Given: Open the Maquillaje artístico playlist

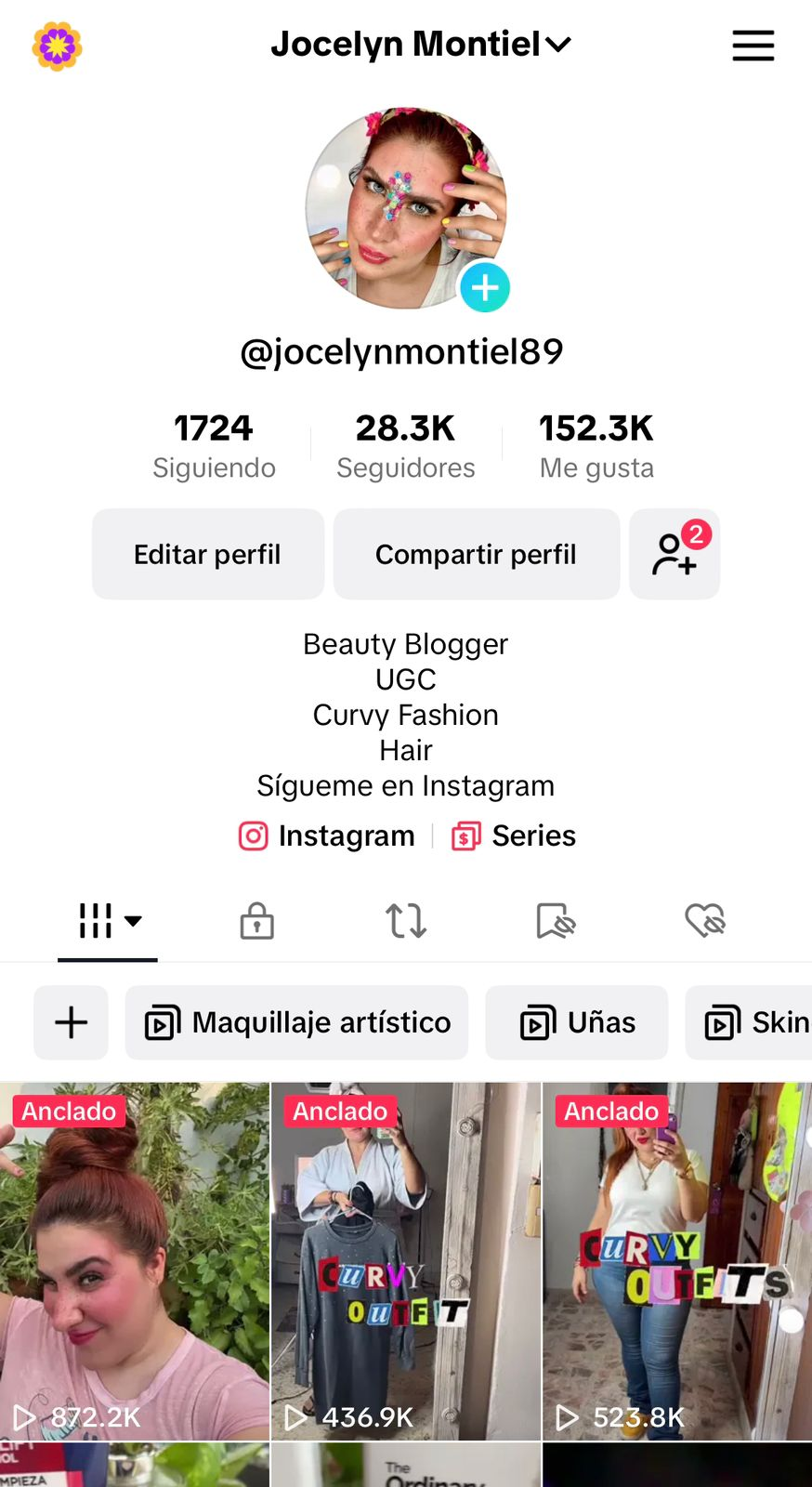Looking at the screenshot, I should 296,1022.
